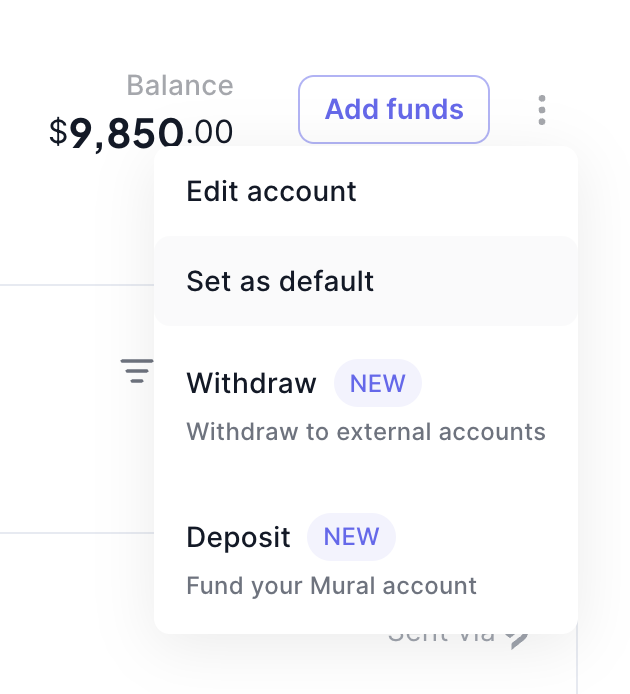Choose Set as default option
The image size is (630, 694).
[280, 281]
